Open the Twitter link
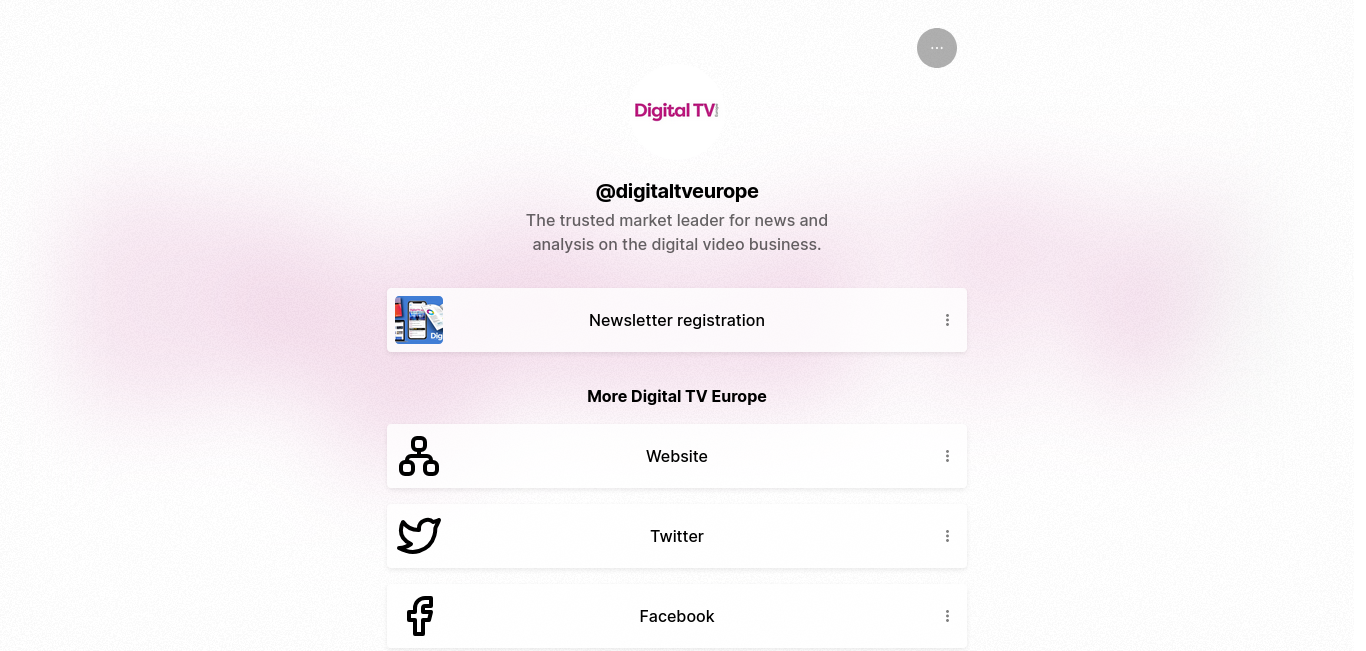This screenshot has height=651, width=1366. coord(676,536)
